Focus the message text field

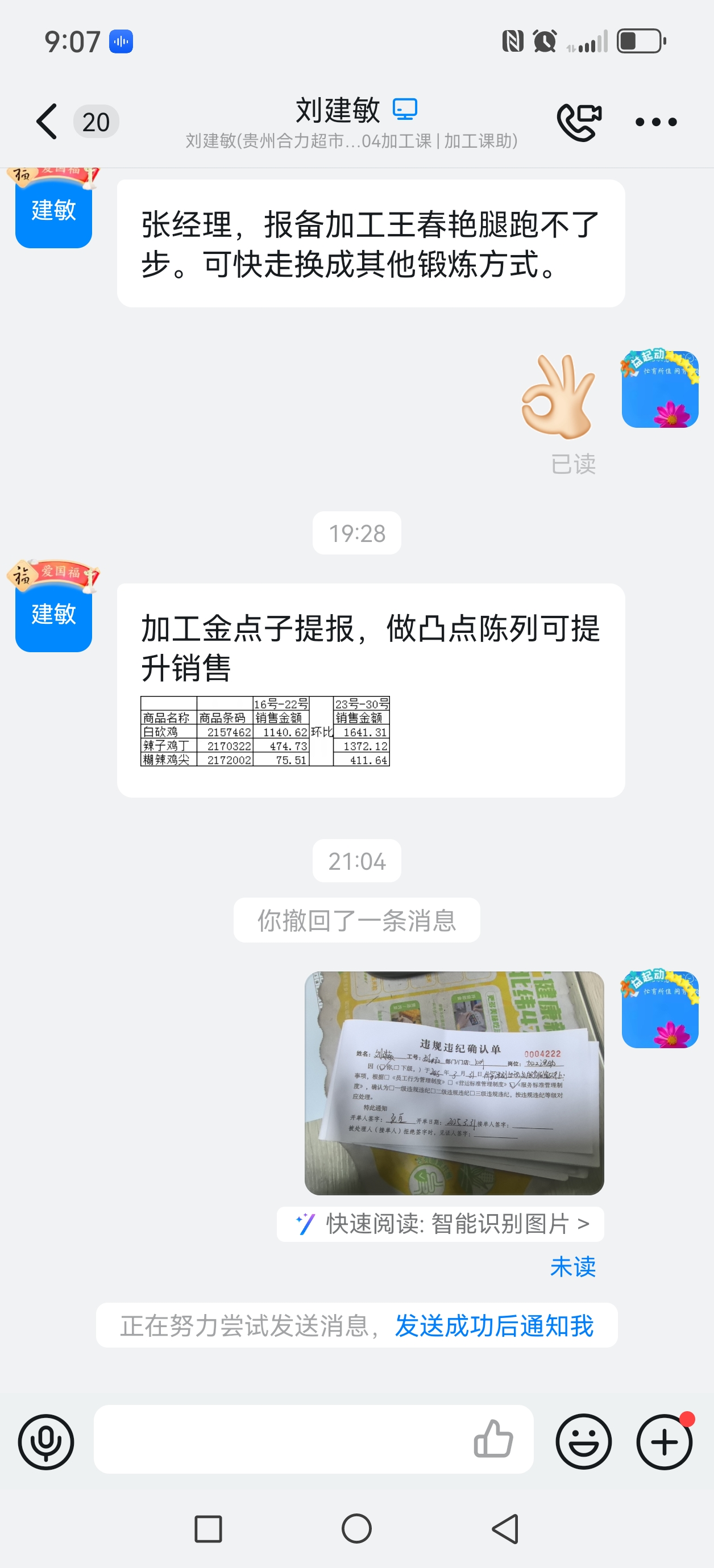click(280, 1439)
